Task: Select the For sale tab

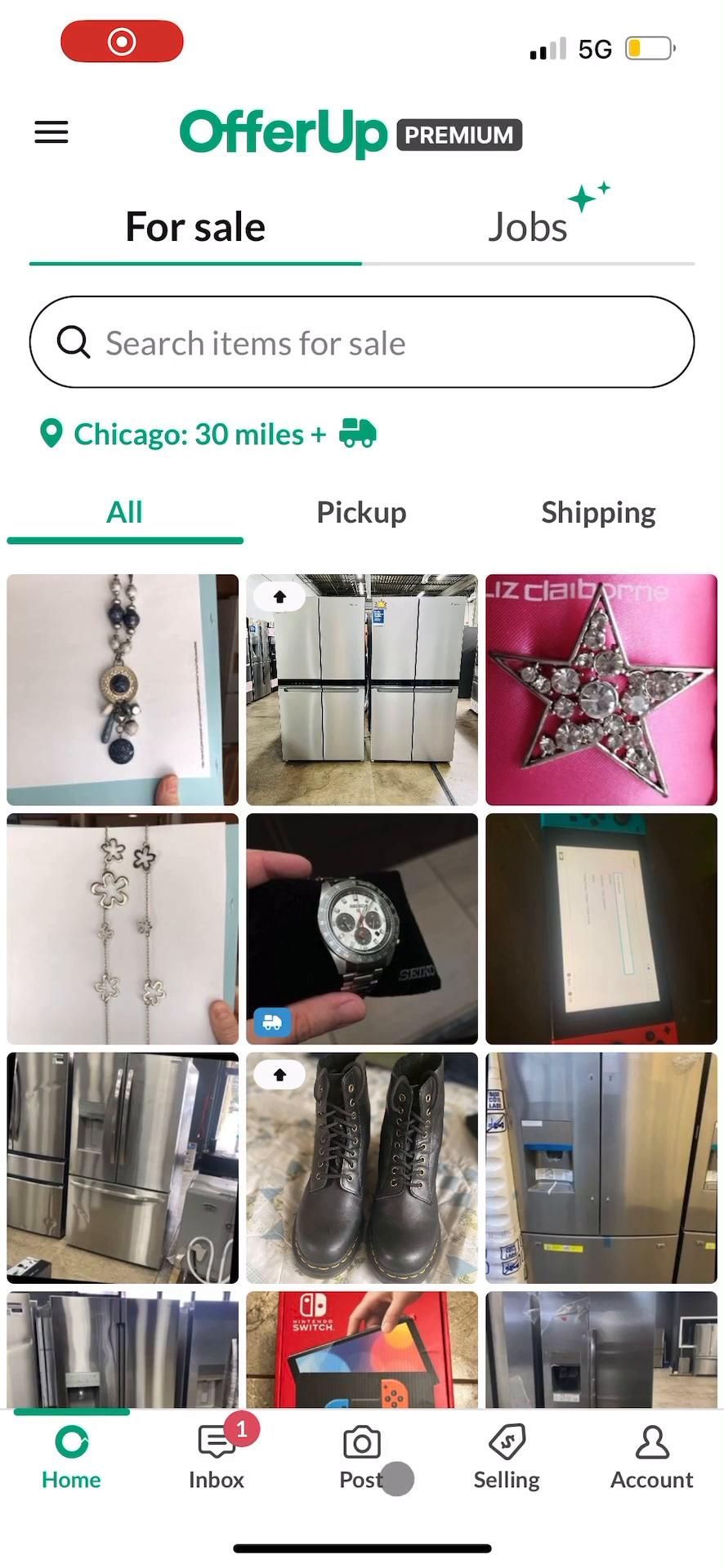Action: [x=195, y=227]
